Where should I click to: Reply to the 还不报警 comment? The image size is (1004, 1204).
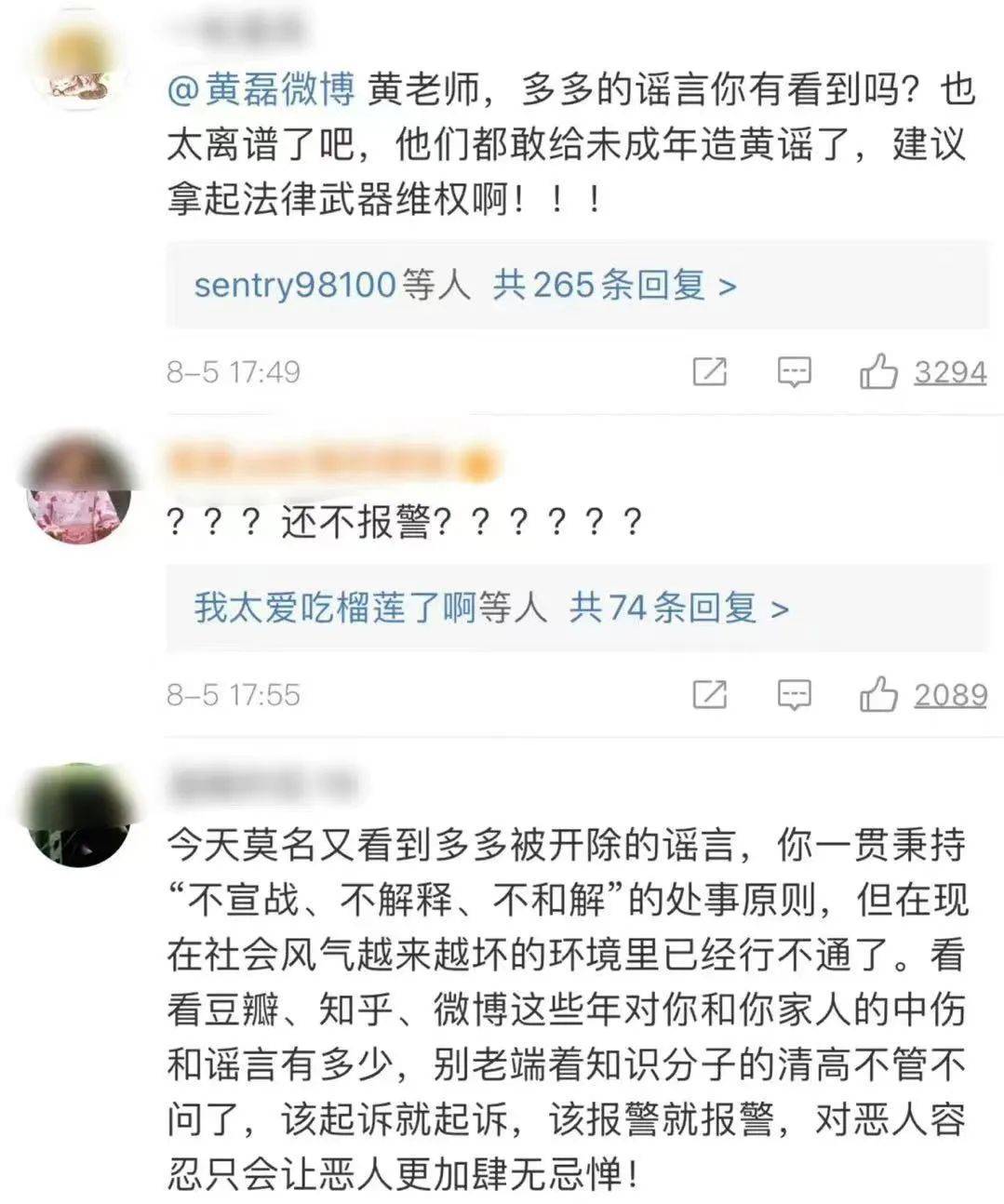click(x=794, y=694)
